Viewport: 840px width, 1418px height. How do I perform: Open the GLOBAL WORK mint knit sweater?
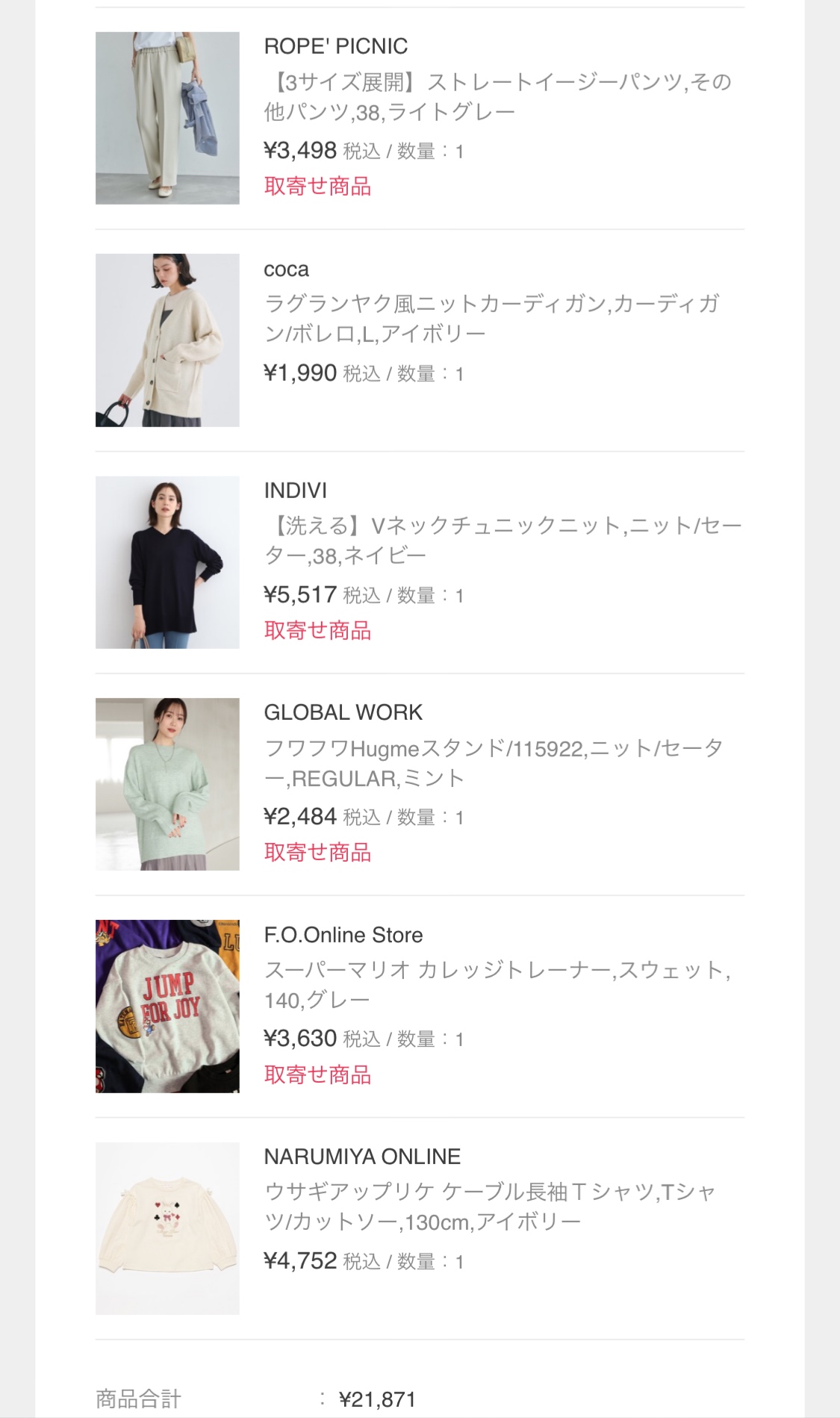(420, 784)
